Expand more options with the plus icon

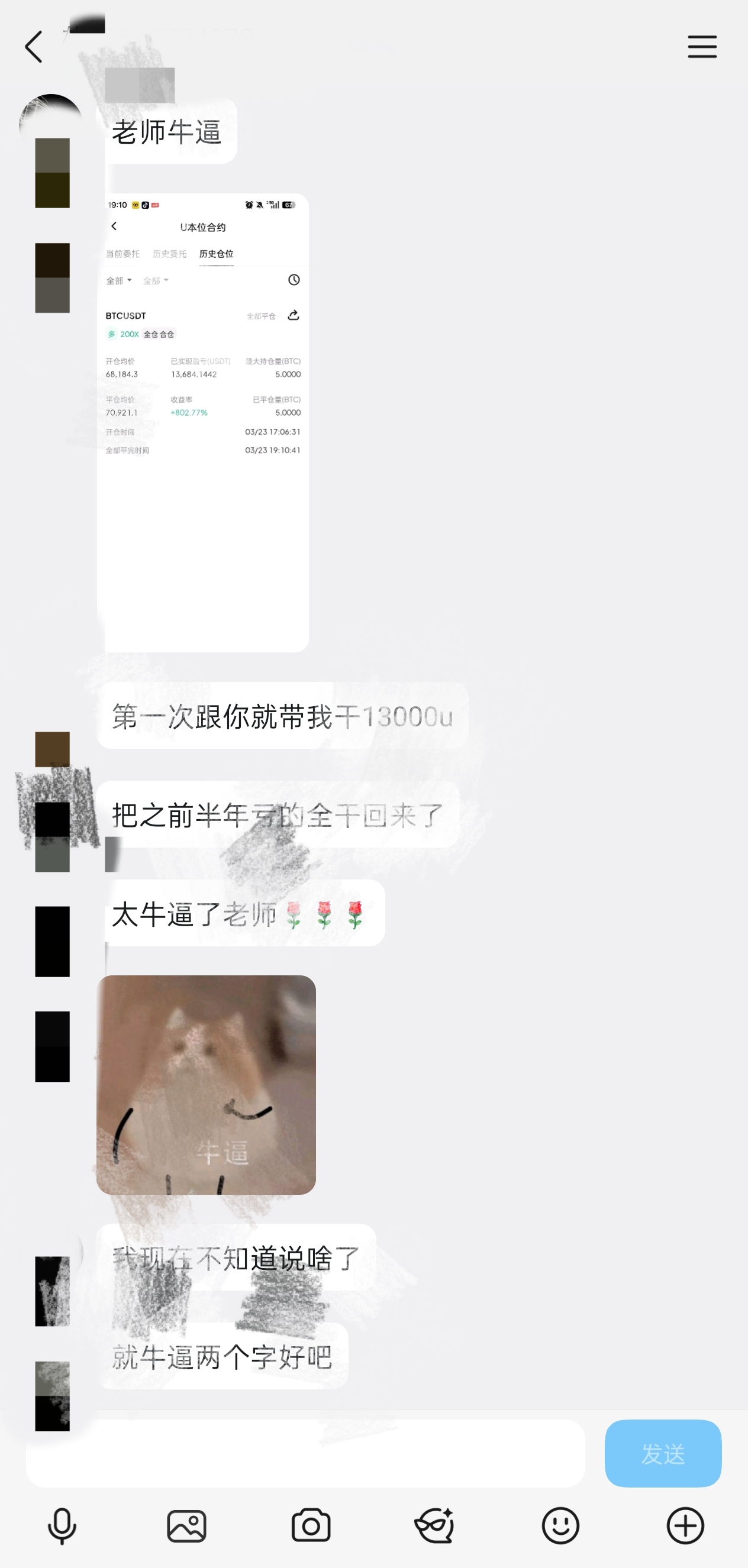pyautogui.click(x=685, y=1525)
